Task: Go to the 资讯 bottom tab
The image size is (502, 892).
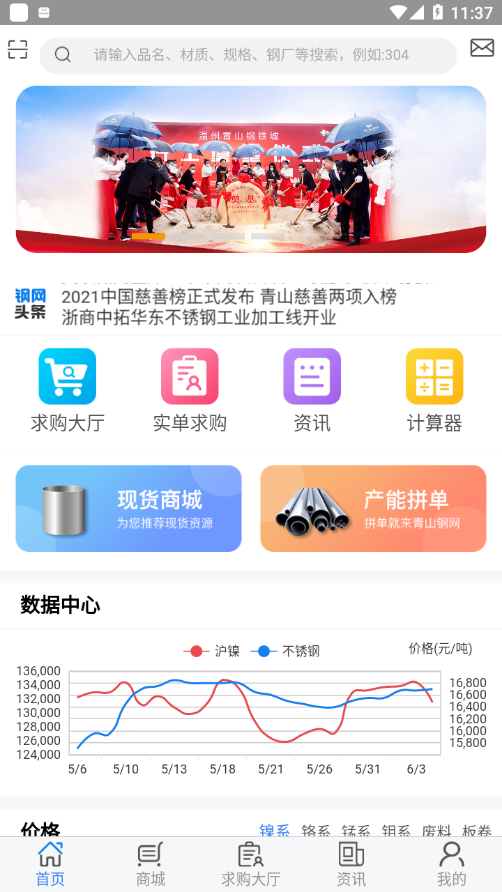Action: [x=351, y=864]
